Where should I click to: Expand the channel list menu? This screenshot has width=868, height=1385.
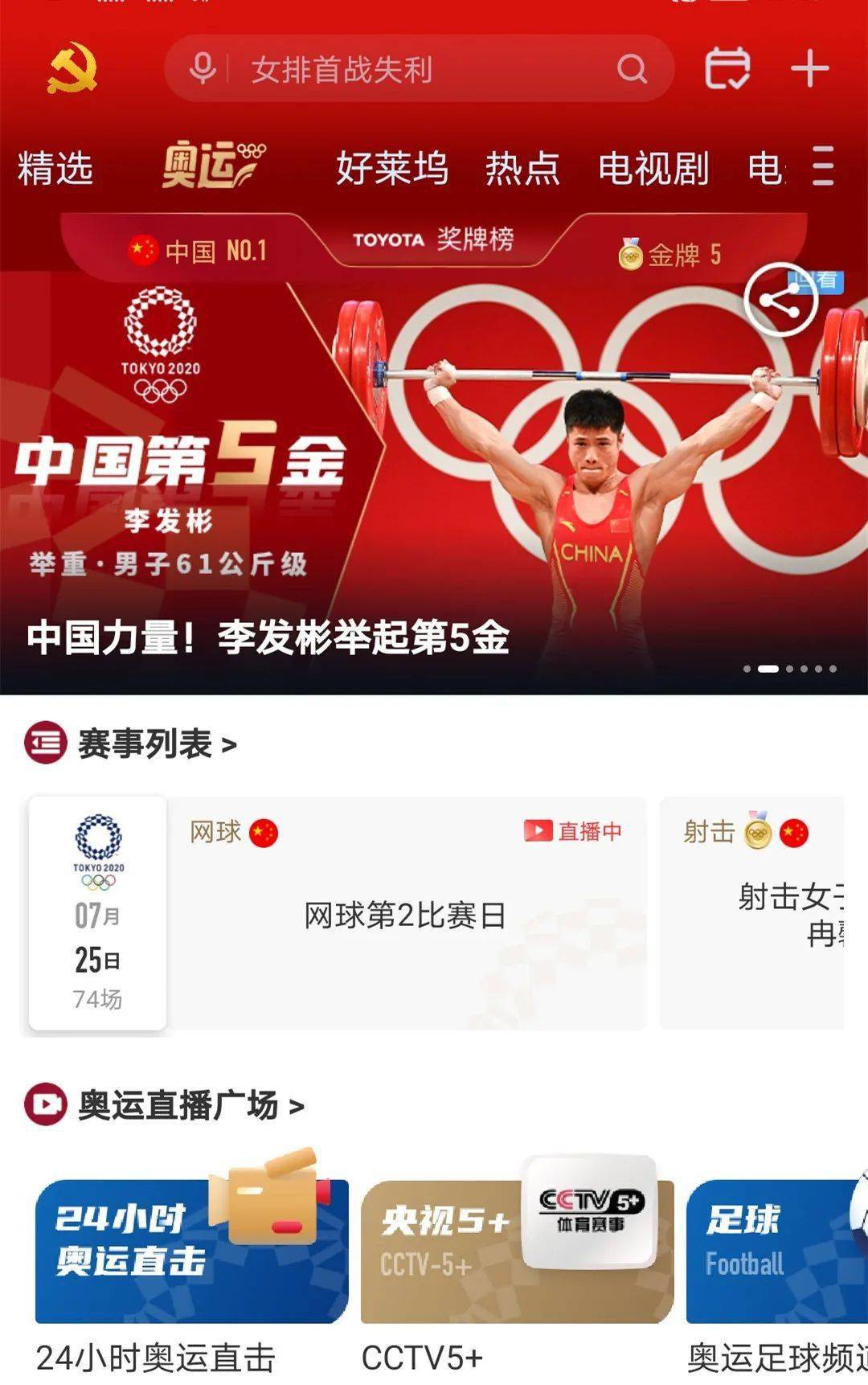[x=822, y=166]
